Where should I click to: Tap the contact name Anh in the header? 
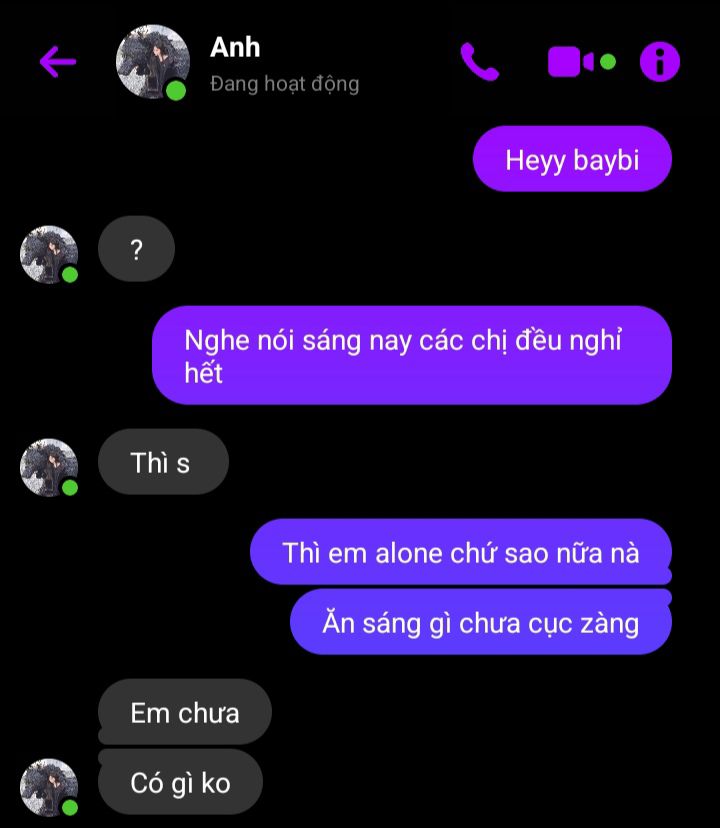tap(235, 47)
